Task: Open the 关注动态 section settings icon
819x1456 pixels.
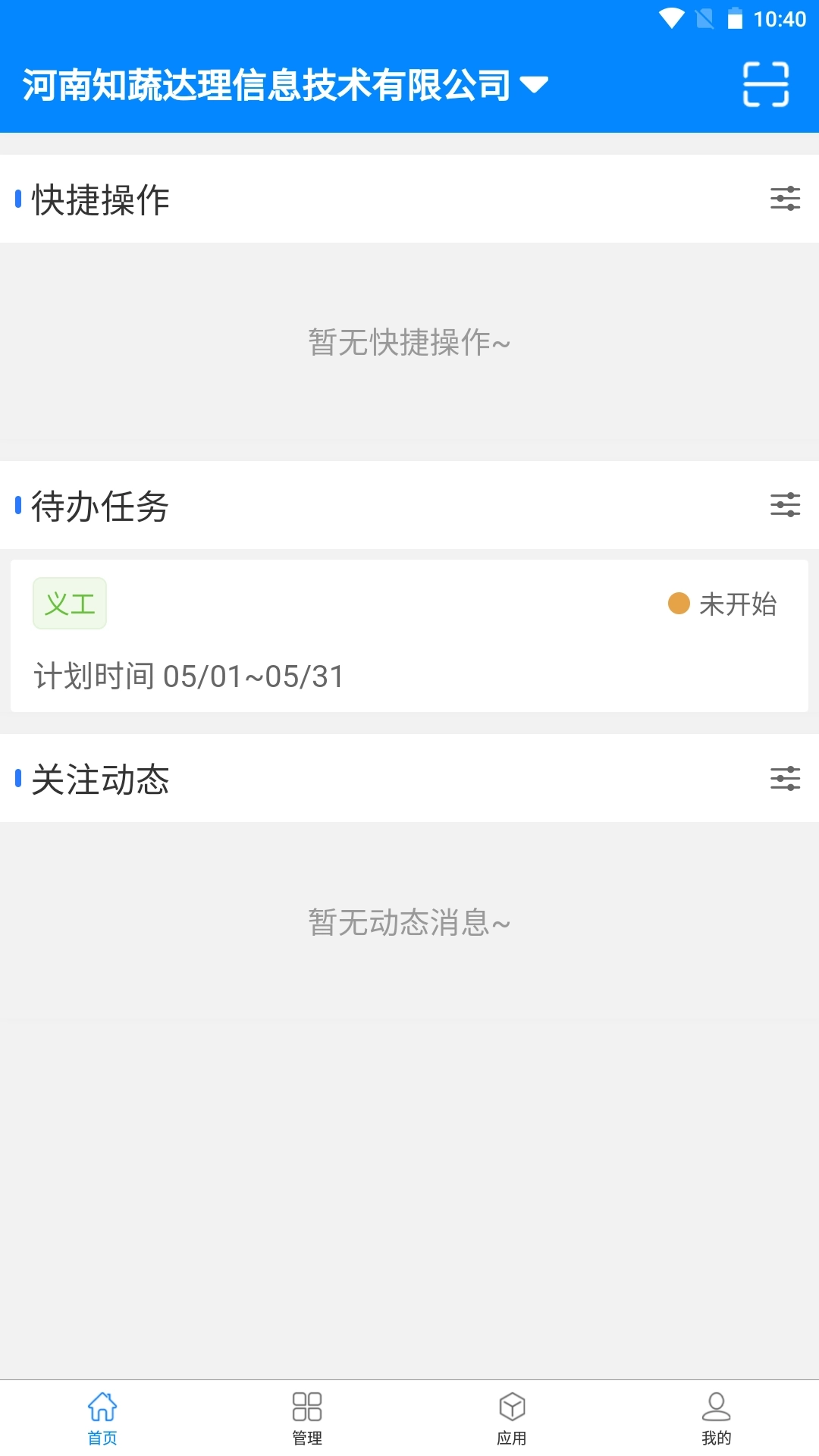Action: click(786, 778)
